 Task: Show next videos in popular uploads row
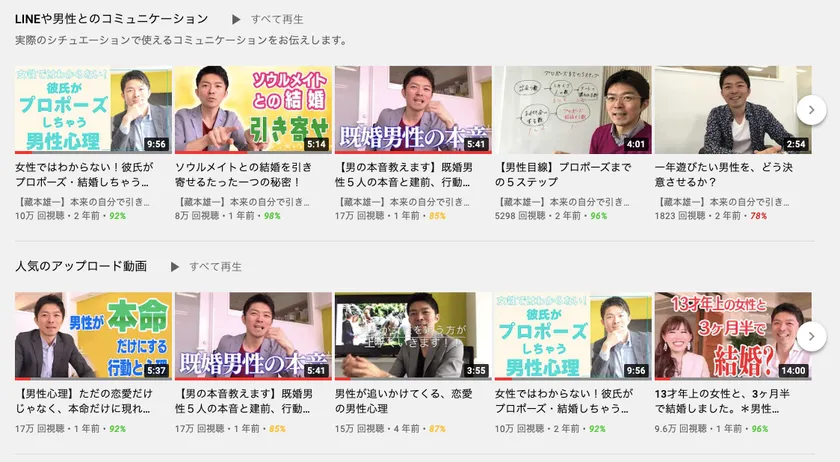coord(811,336)
